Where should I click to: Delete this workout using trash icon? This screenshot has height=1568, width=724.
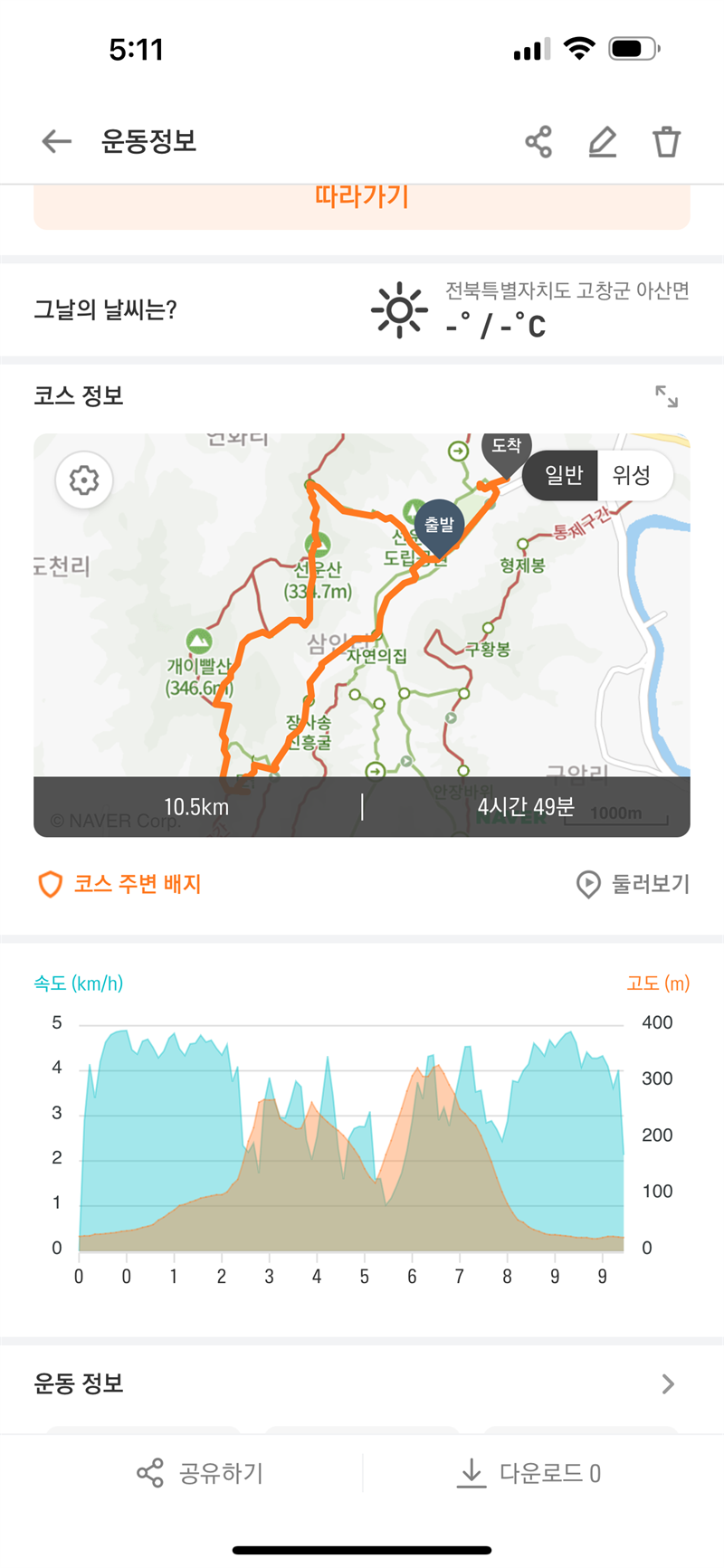pyautogui.click(x=667, y=142)
